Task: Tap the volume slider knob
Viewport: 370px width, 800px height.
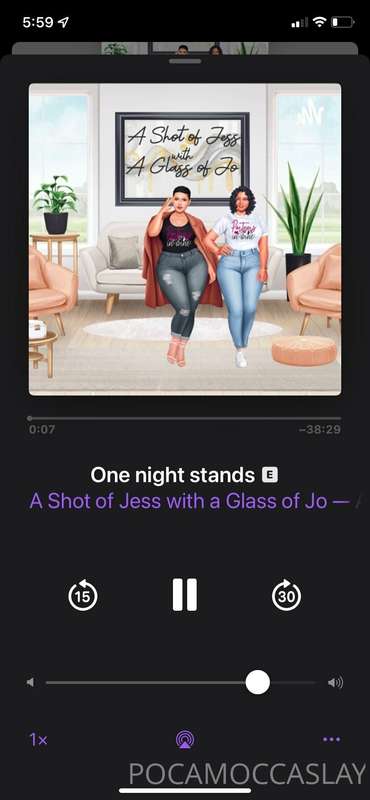Action: (x=257, y=683)
